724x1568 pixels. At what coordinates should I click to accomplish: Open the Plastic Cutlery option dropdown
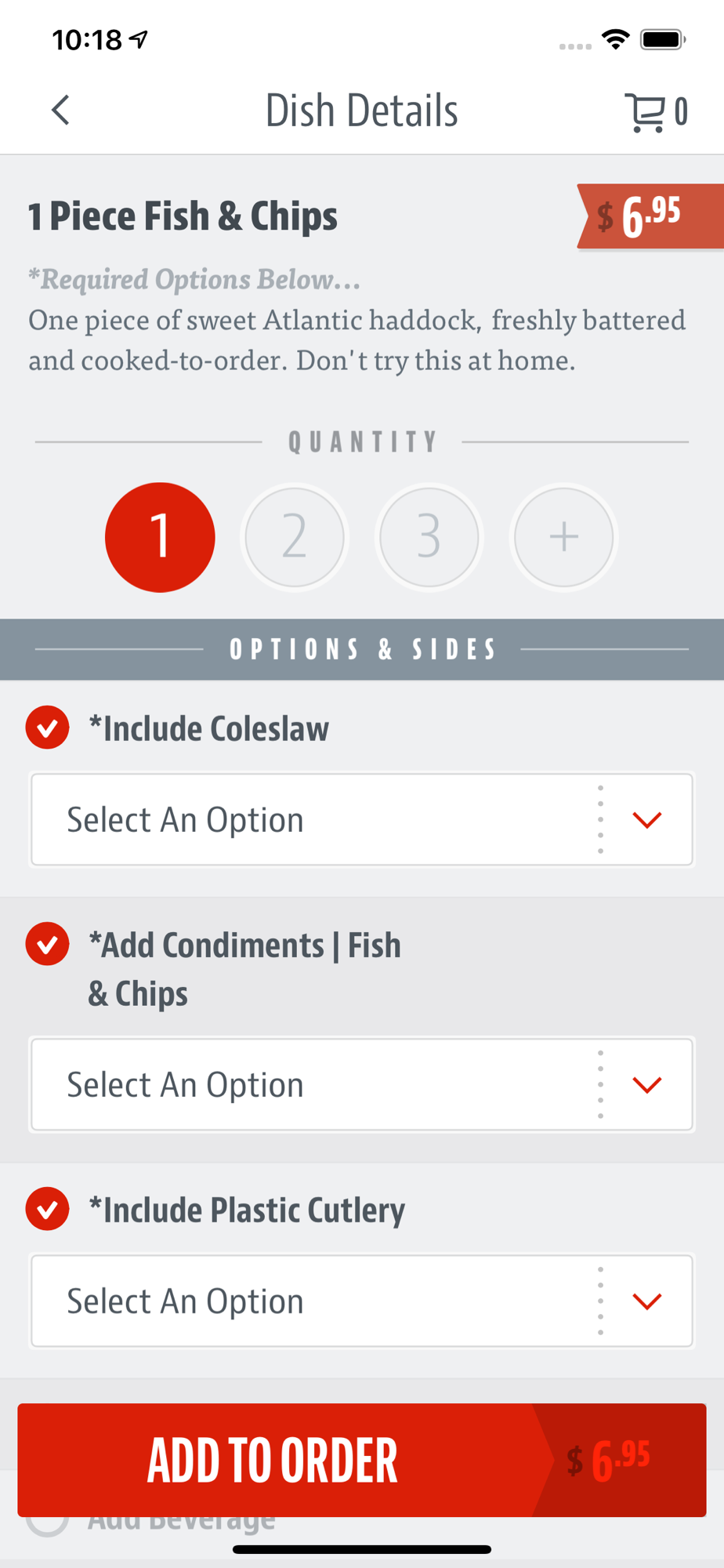[x=362, y=1301]
